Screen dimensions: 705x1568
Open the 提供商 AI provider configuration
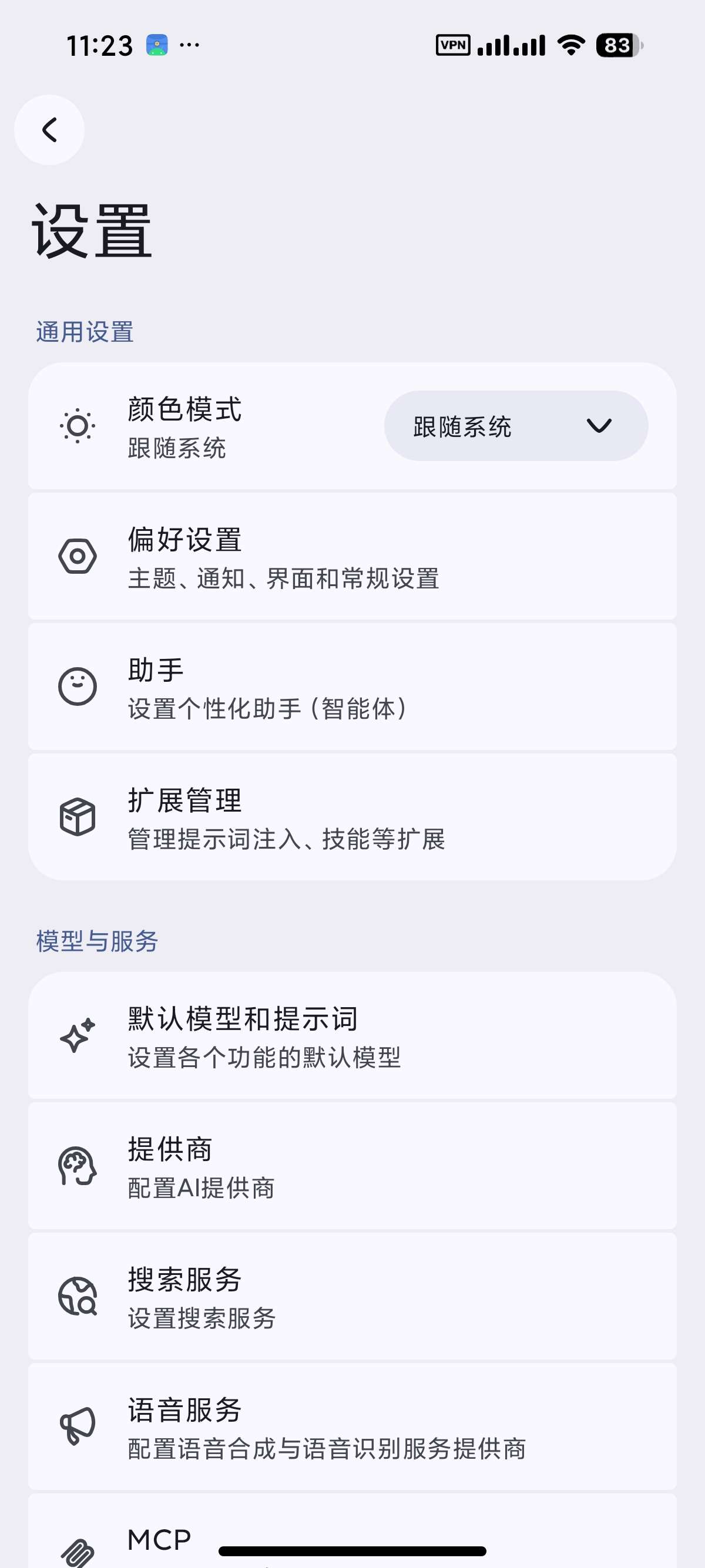[x=352, y=1166]
